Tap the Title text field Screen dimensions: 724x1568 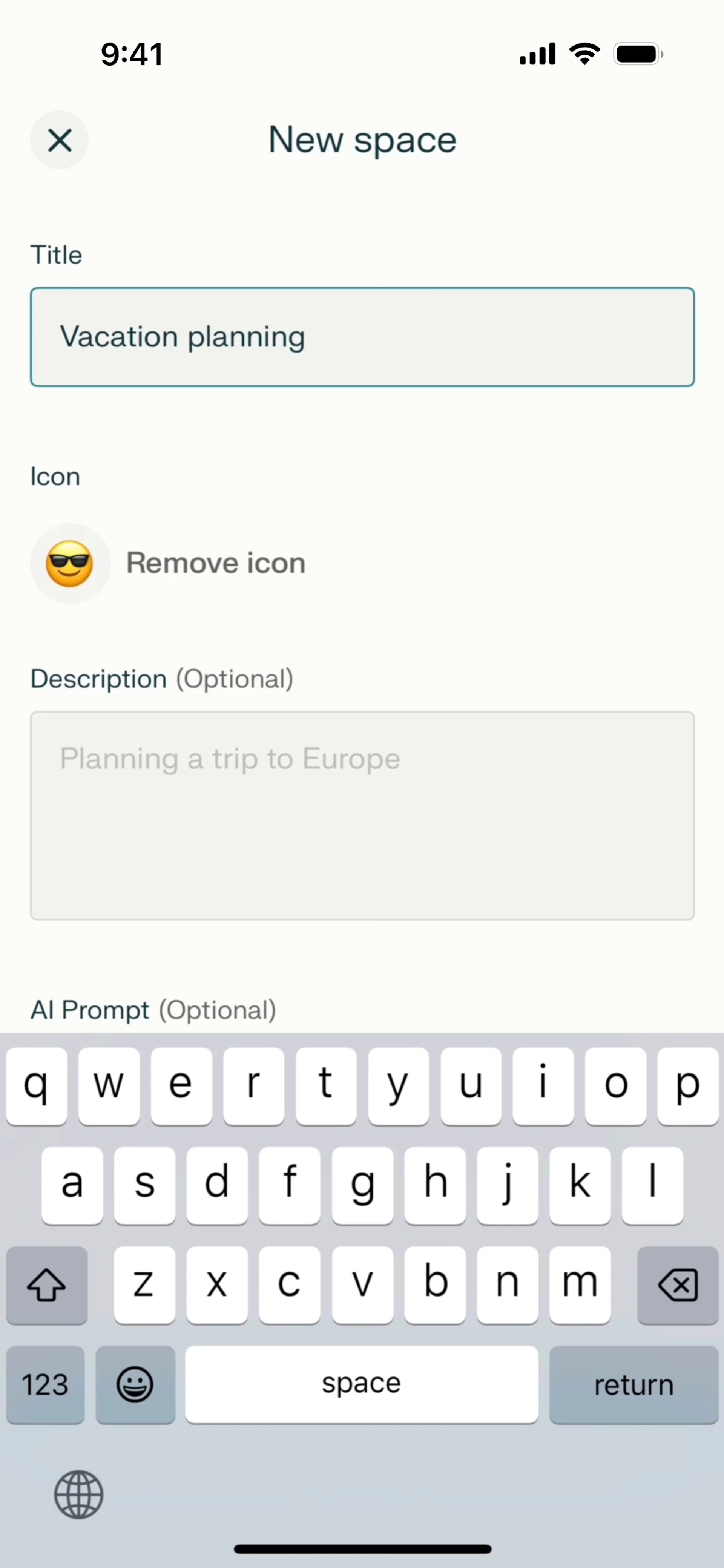click(362, 337)
